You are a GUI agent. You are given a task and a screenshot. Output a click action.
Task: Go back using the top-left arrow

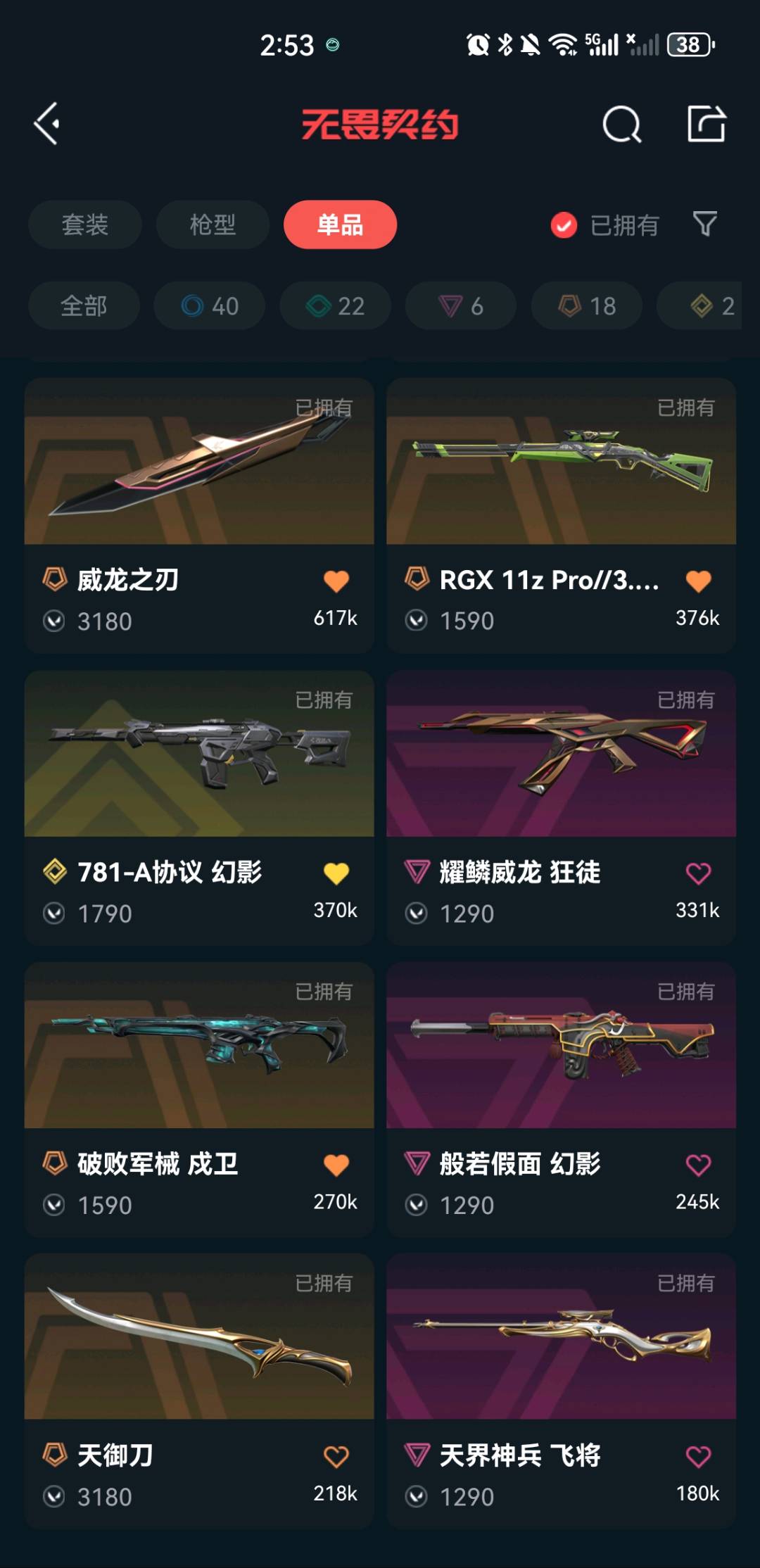47,125
